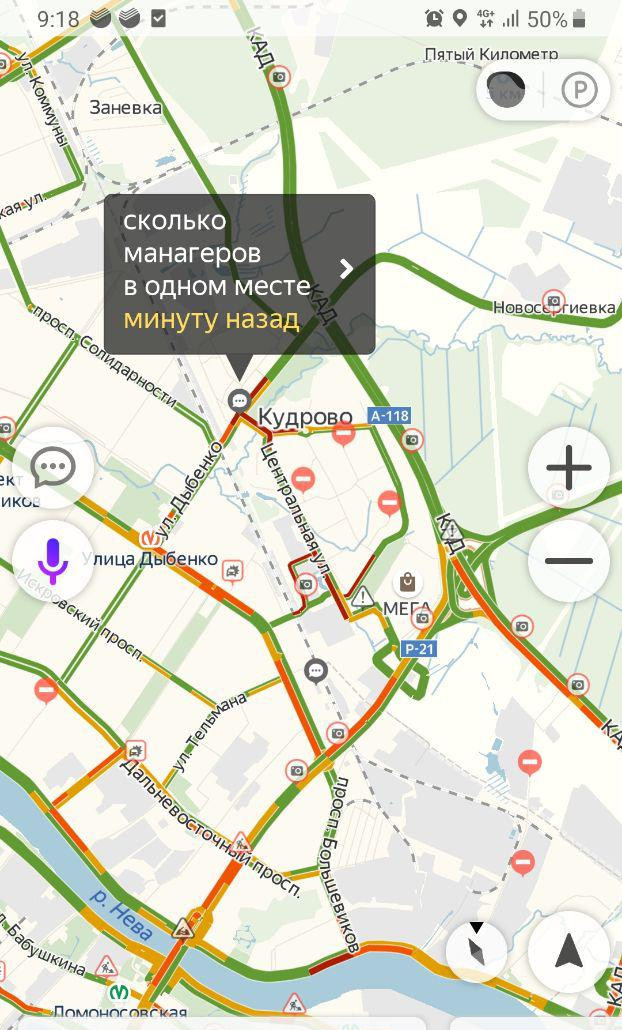The height and width of the screenshot is (1030, 622).
Task: Center map on my location arrow
Action: (x=569, y=952)
